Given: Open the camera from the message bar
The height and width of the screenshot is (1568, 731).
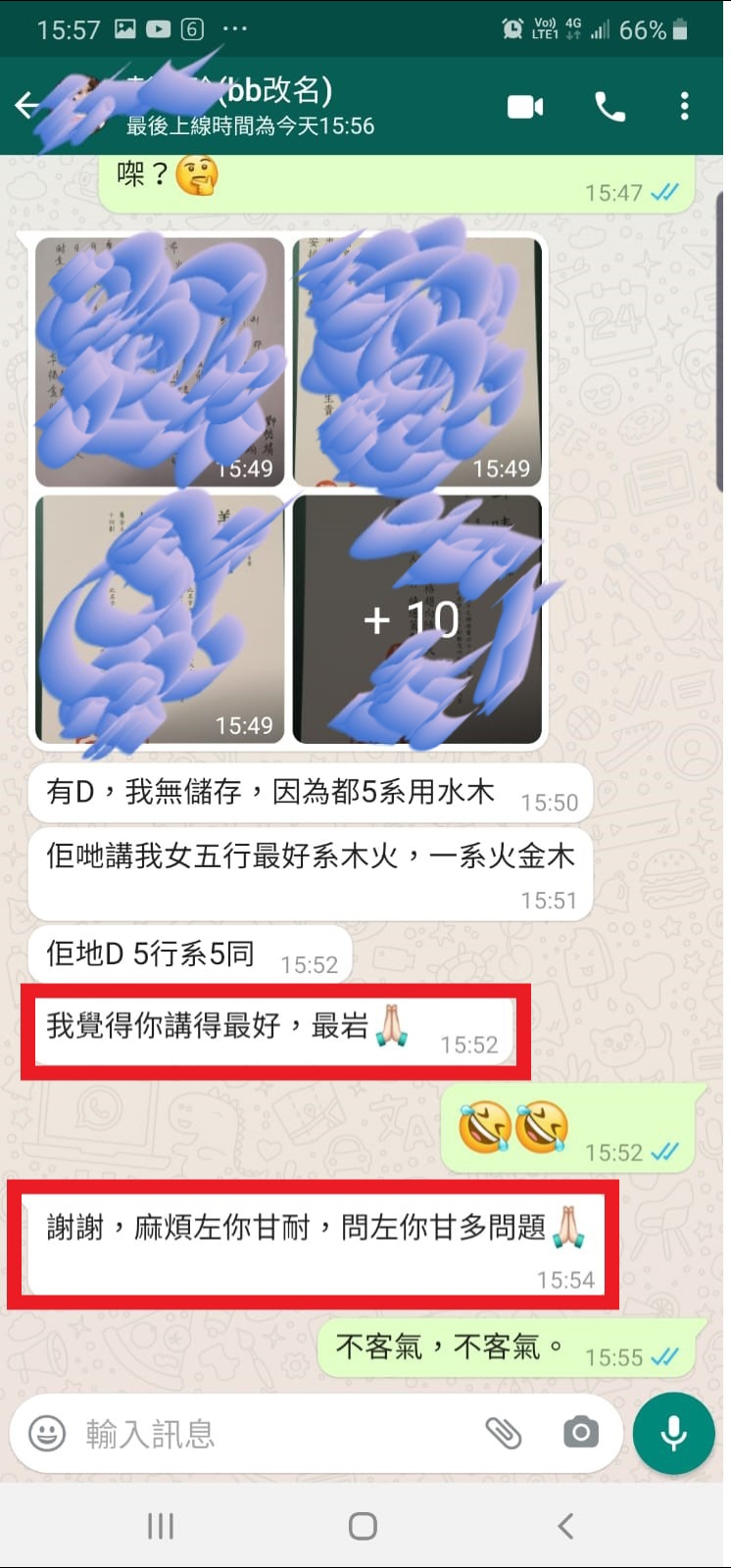Looking at the screenshot, I should click(x=580, y=1434).
